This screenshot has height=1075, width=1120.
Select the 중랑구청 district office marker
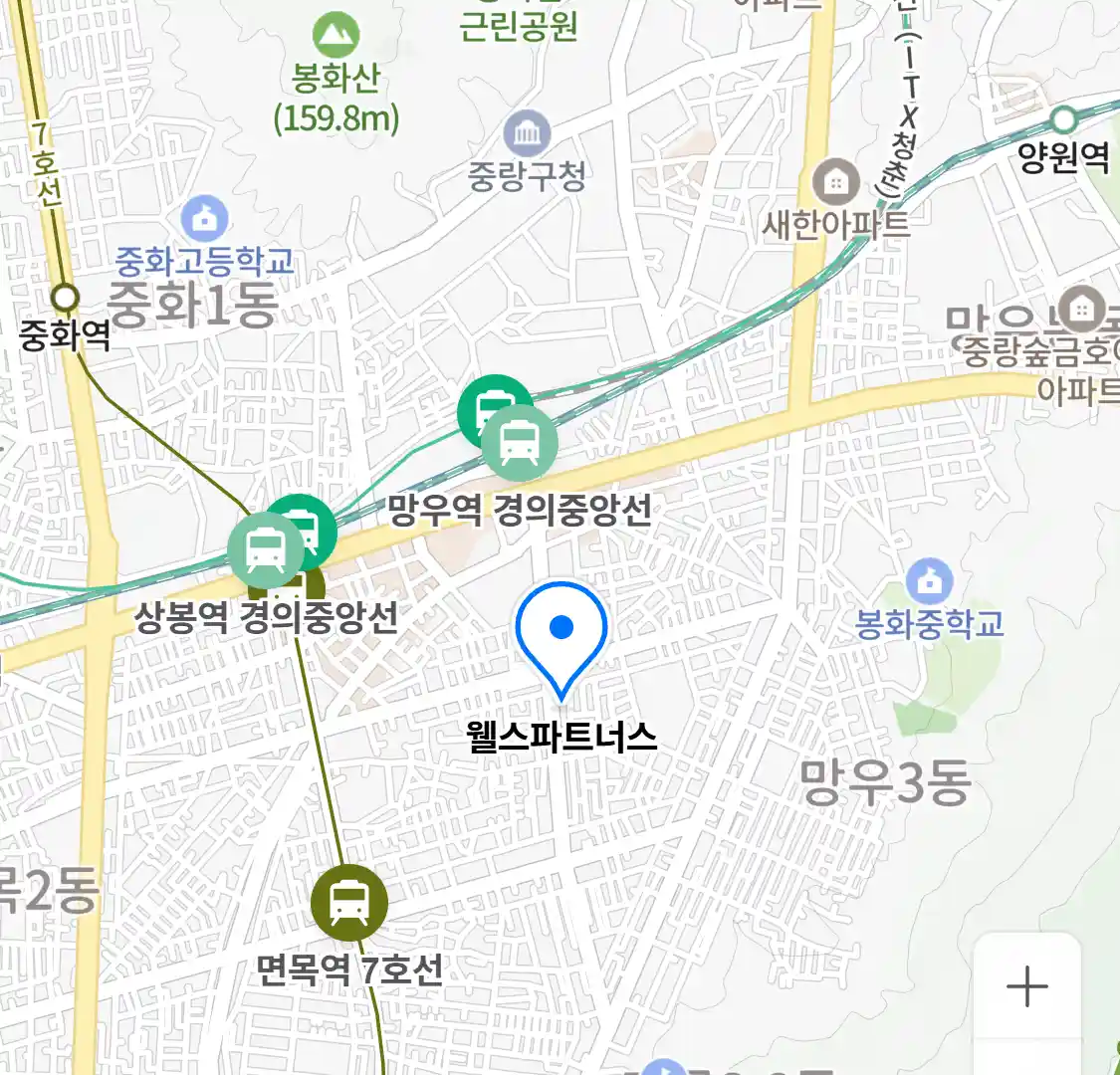[x=527, y=133]
